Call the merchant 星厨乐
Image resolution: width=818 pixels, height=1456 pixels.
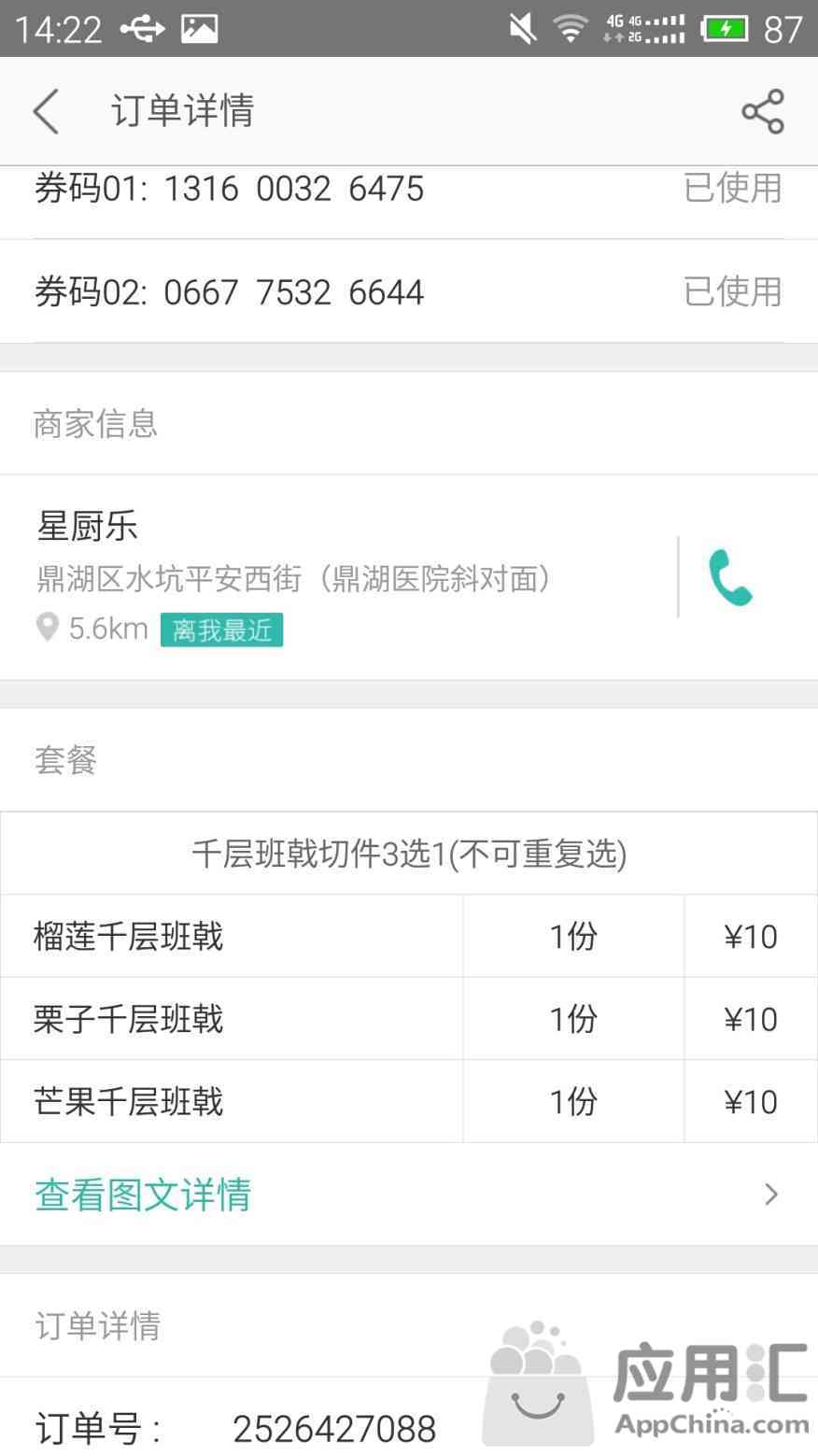point(730,578)
